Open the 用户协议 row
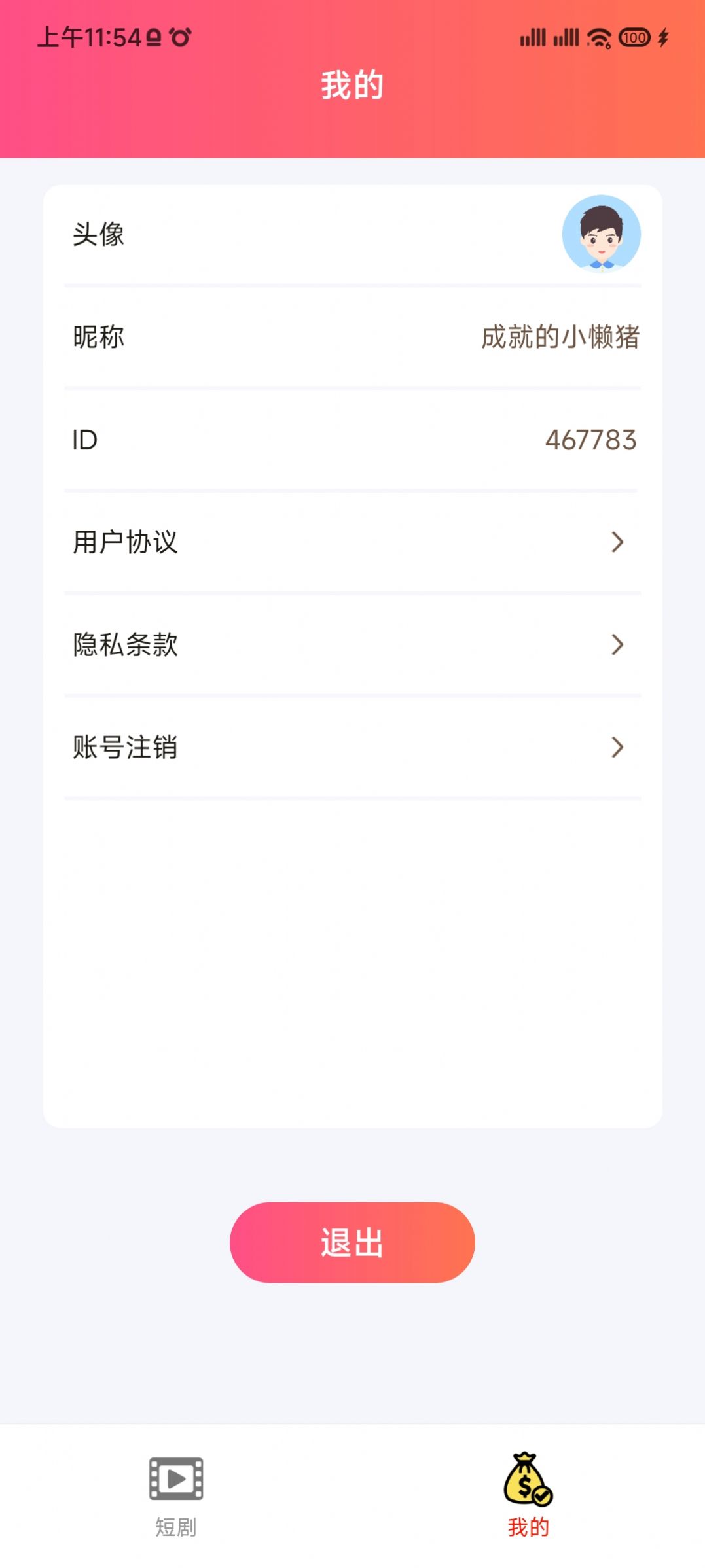 tap(352, 542)
